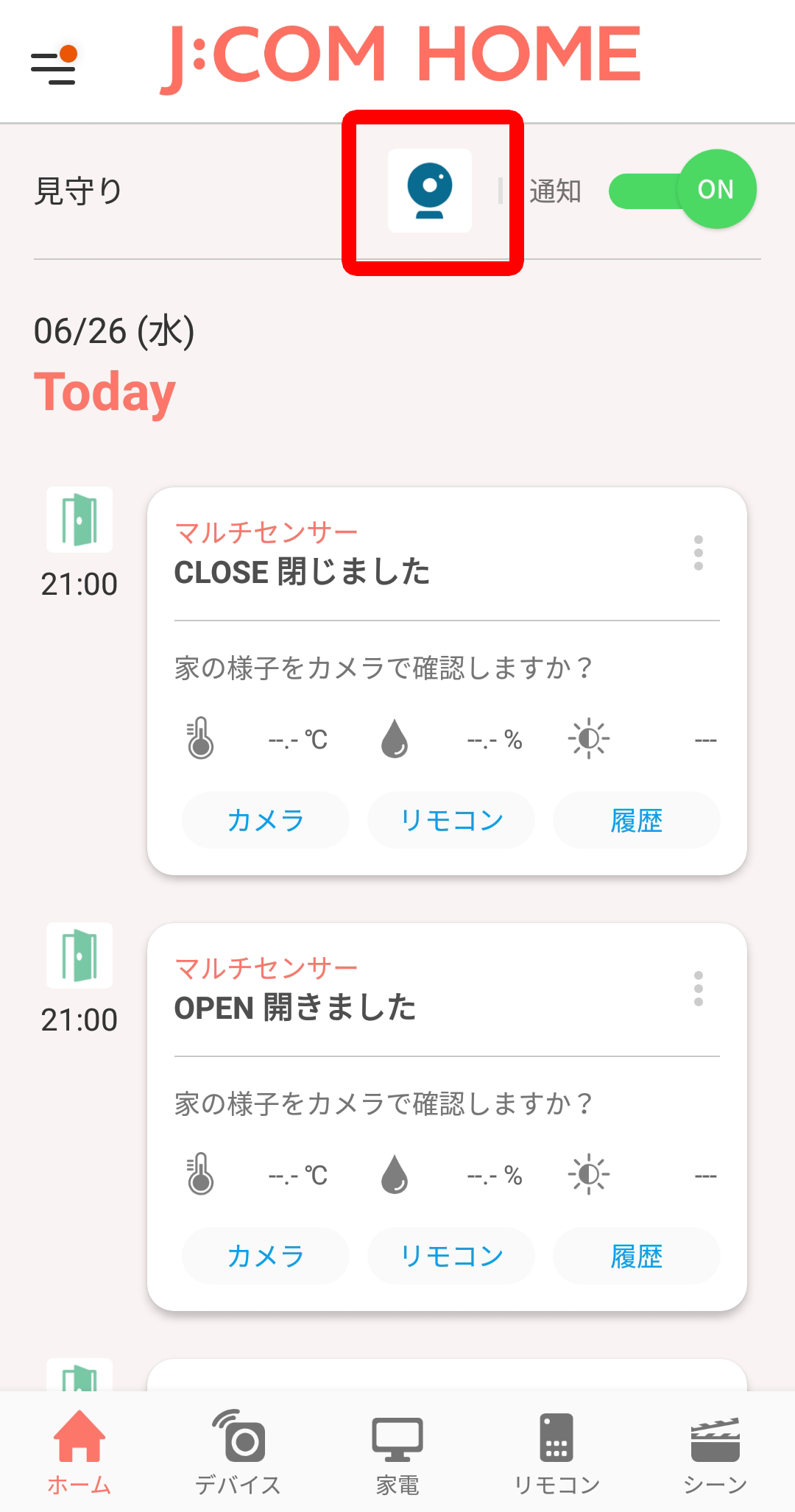Turn off the 通知 switch
This screenshot has width=795, height=1512.
click(x=684, y=190)
